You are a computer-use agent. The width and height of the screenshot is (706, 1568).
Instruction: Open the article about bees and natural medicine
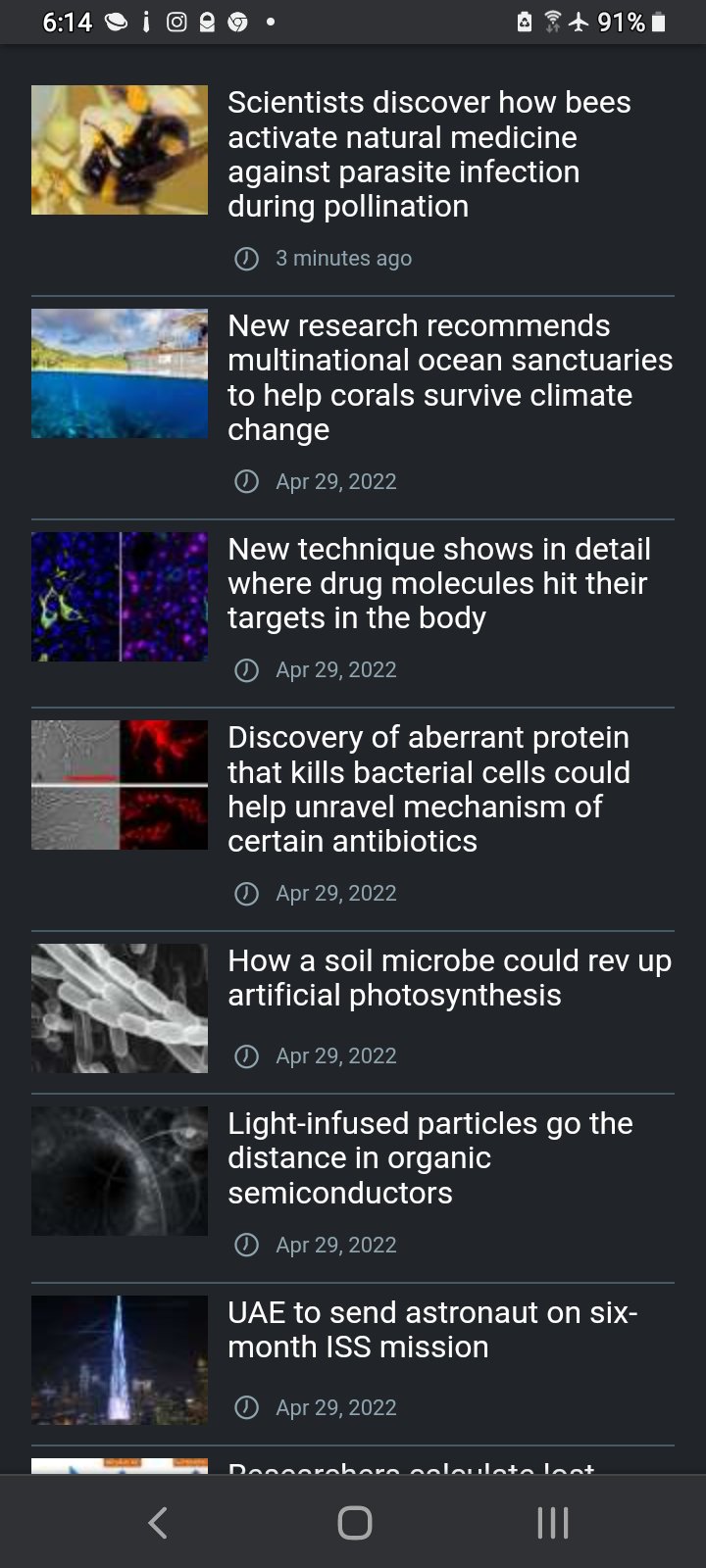coord(429,154)
